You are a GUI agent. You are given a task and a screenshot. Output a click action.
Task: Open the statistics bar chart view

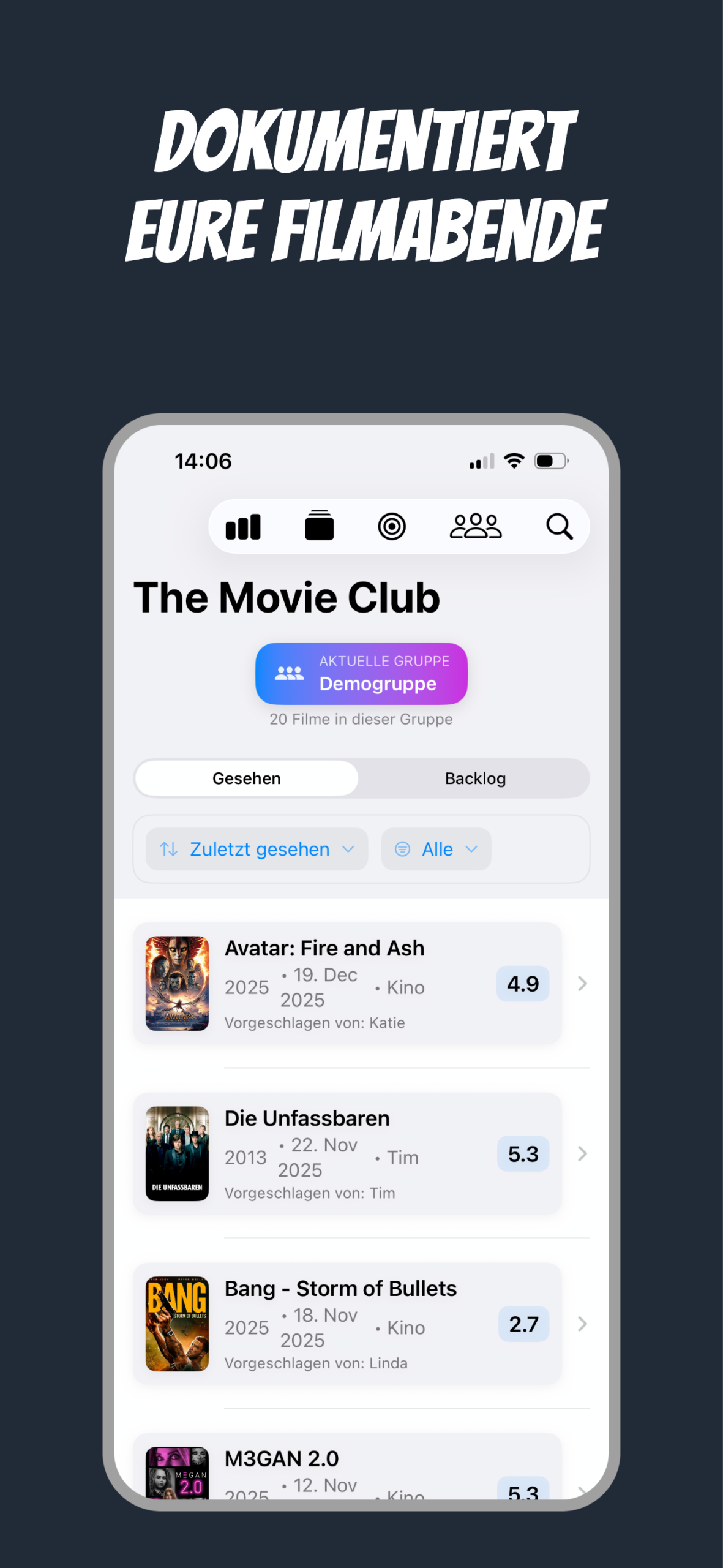244,526
